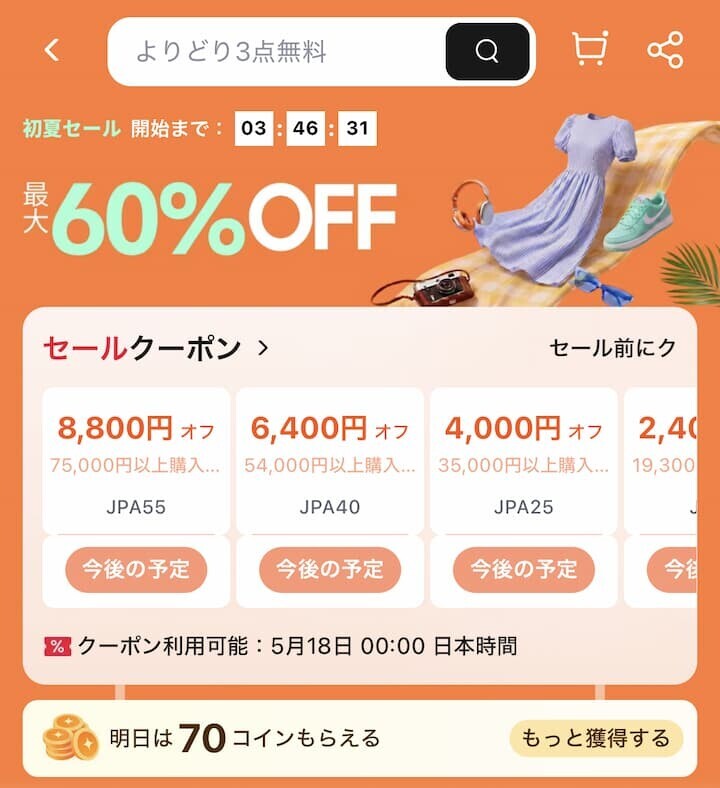The width and height of the screenshot is (720, 788).
Task: Open the セールクーポン section chevron
Action: click(x=263, y=347)
